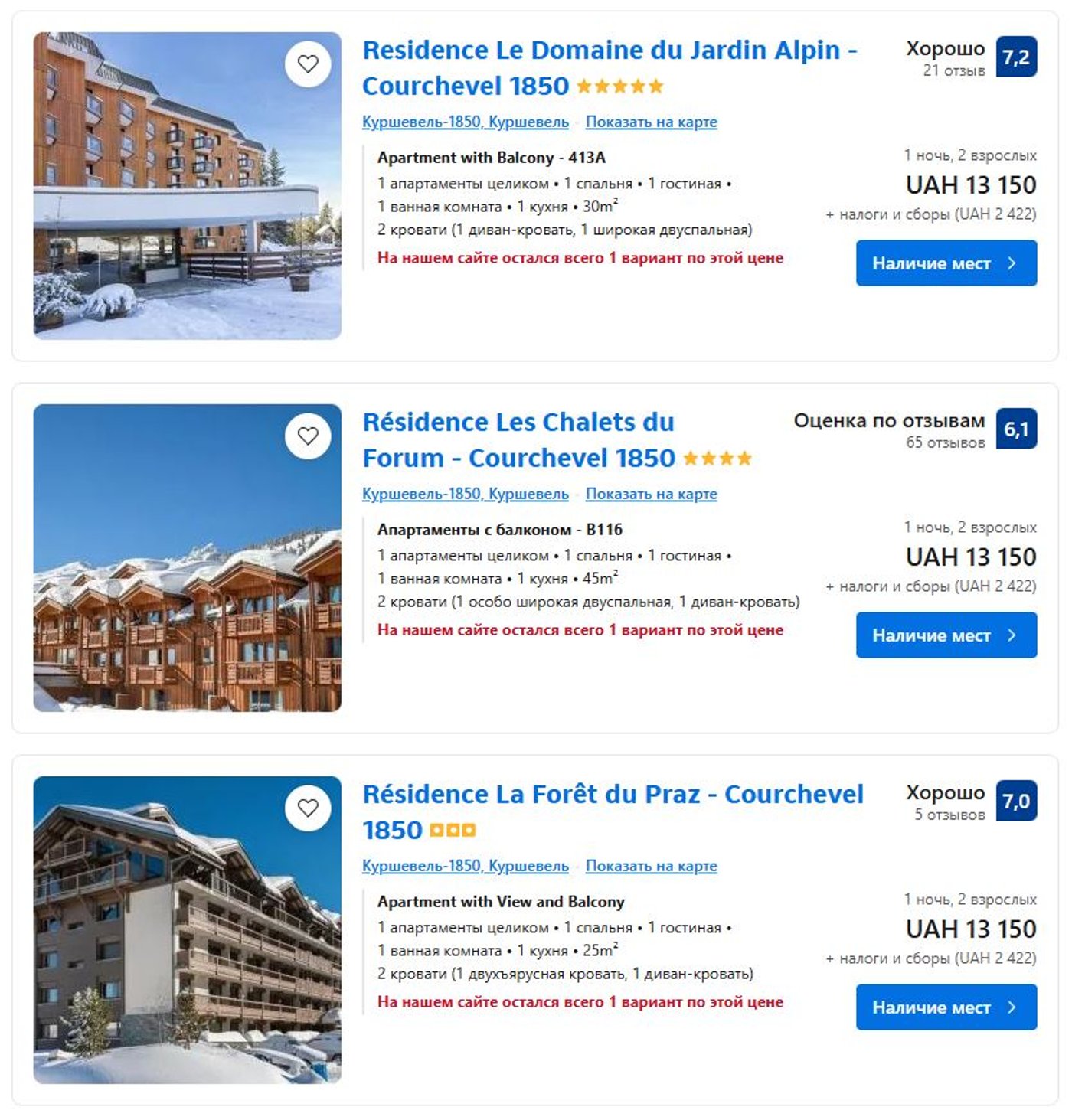The width and height of the screenshot is (1072, 1120).
Task: Show Le Domaine du Jardin Alpin on the map
Action: (x=651, y=122)
